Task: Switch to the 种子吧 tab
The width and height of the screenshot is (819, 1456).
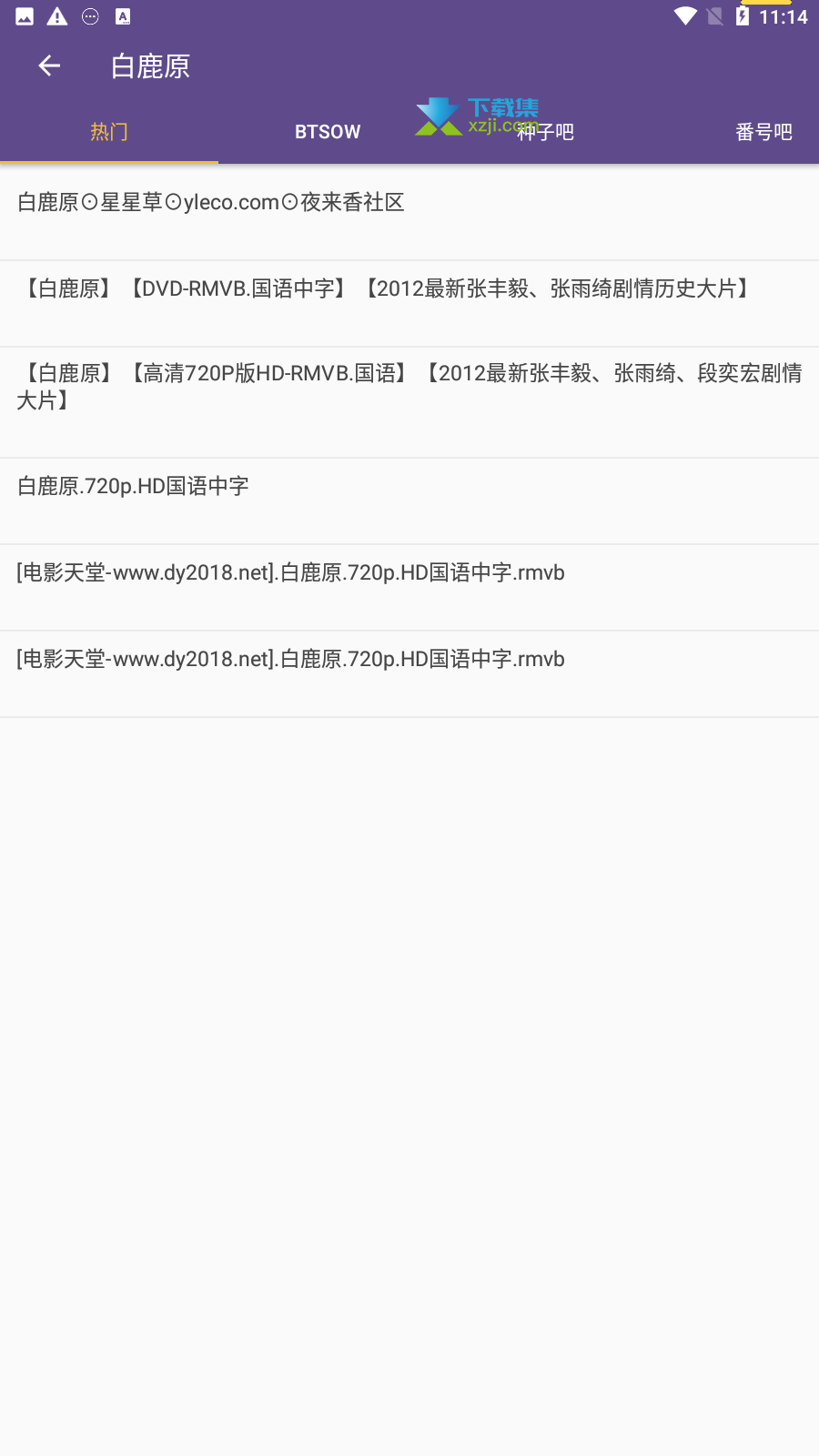Action: pyautogui.click(x=546, y=132)
